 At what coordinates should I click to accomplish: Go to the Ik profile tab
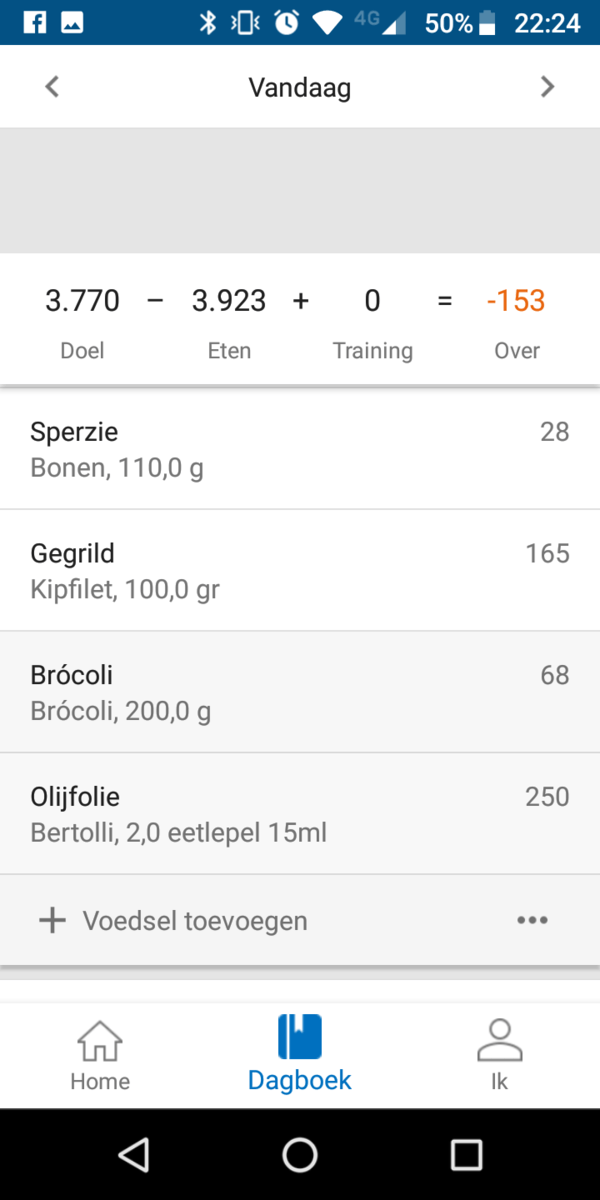pos(499,1054)
